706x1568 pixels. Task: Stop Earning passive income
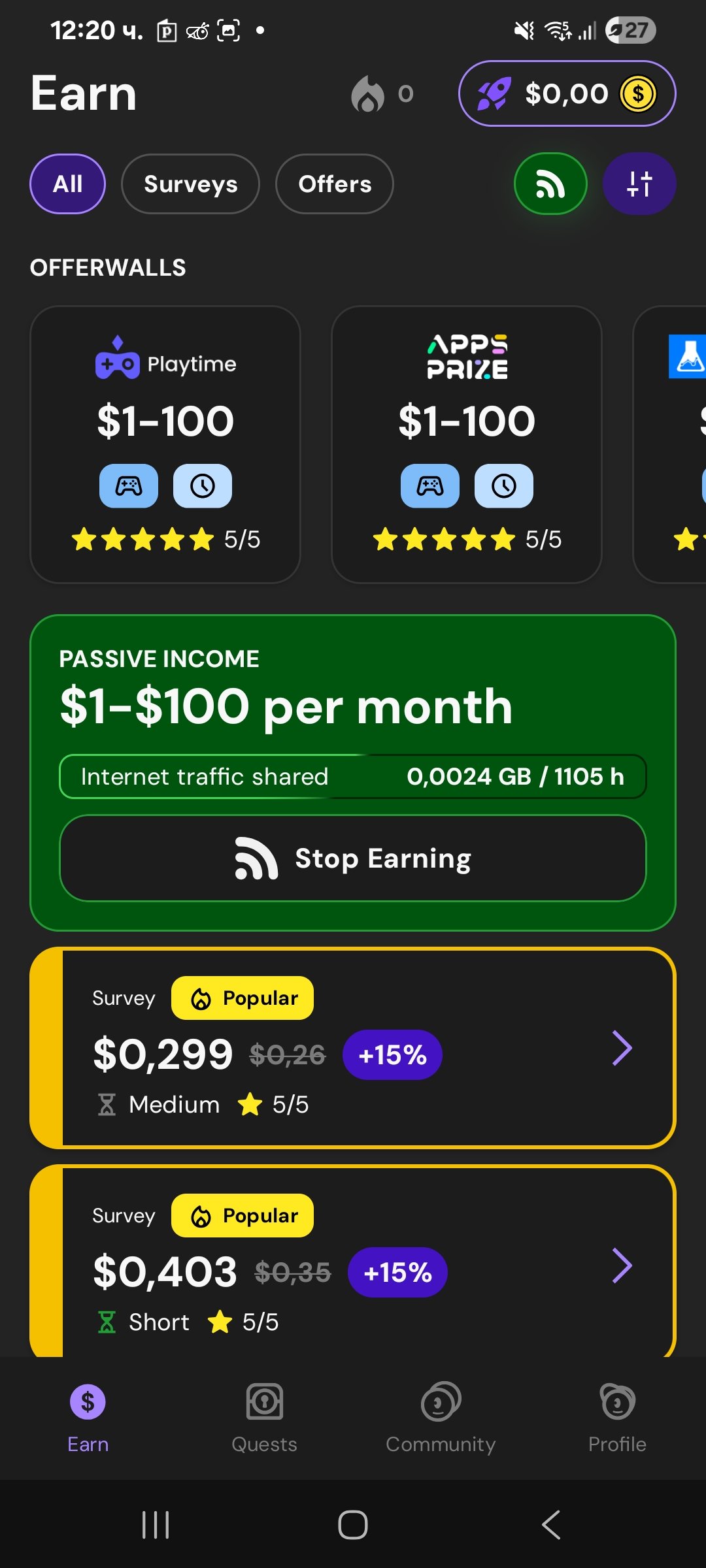(x=353, y=858)
